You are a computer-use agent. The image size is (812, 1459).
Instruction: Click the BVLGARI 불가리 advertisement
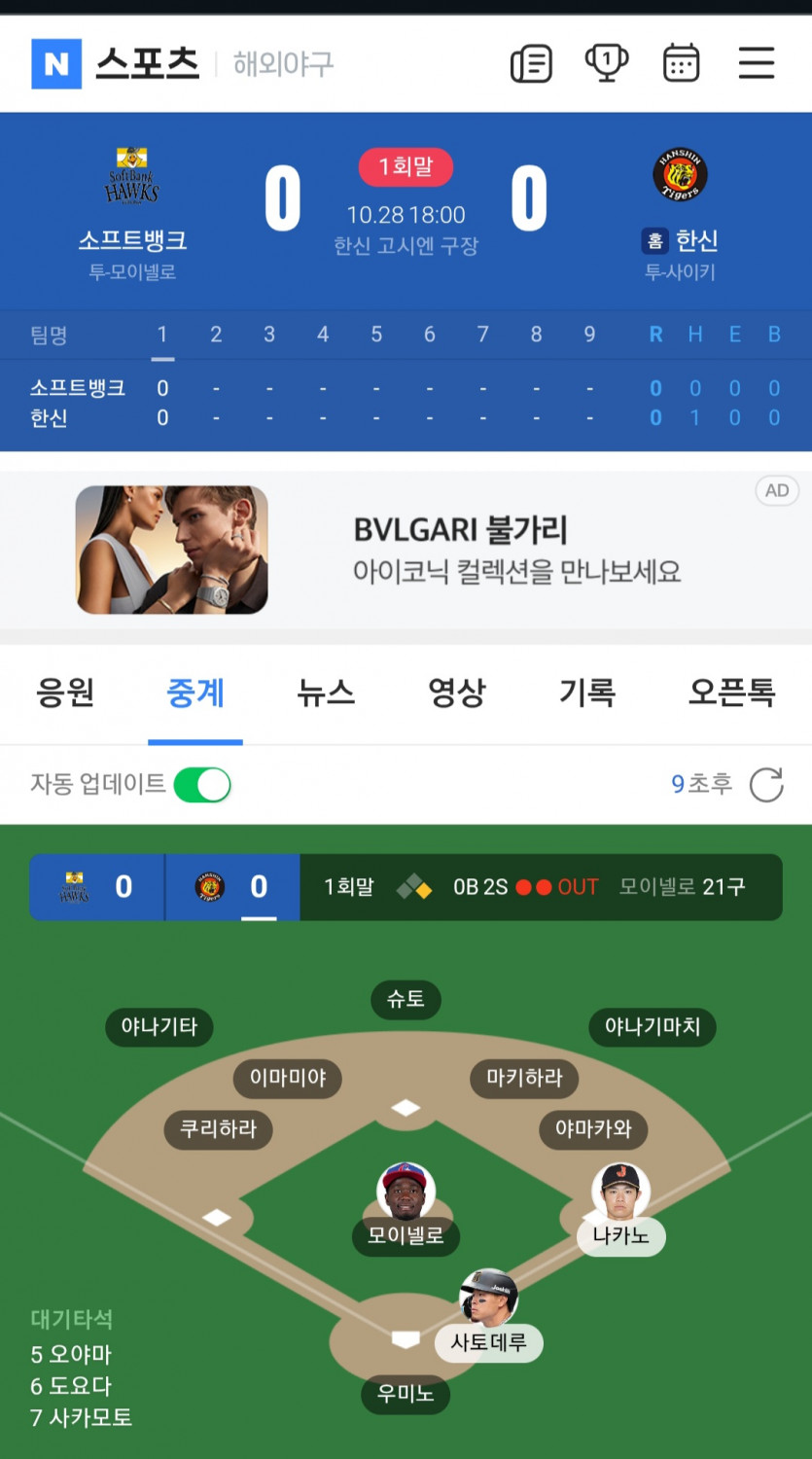(x=406, y=550)
